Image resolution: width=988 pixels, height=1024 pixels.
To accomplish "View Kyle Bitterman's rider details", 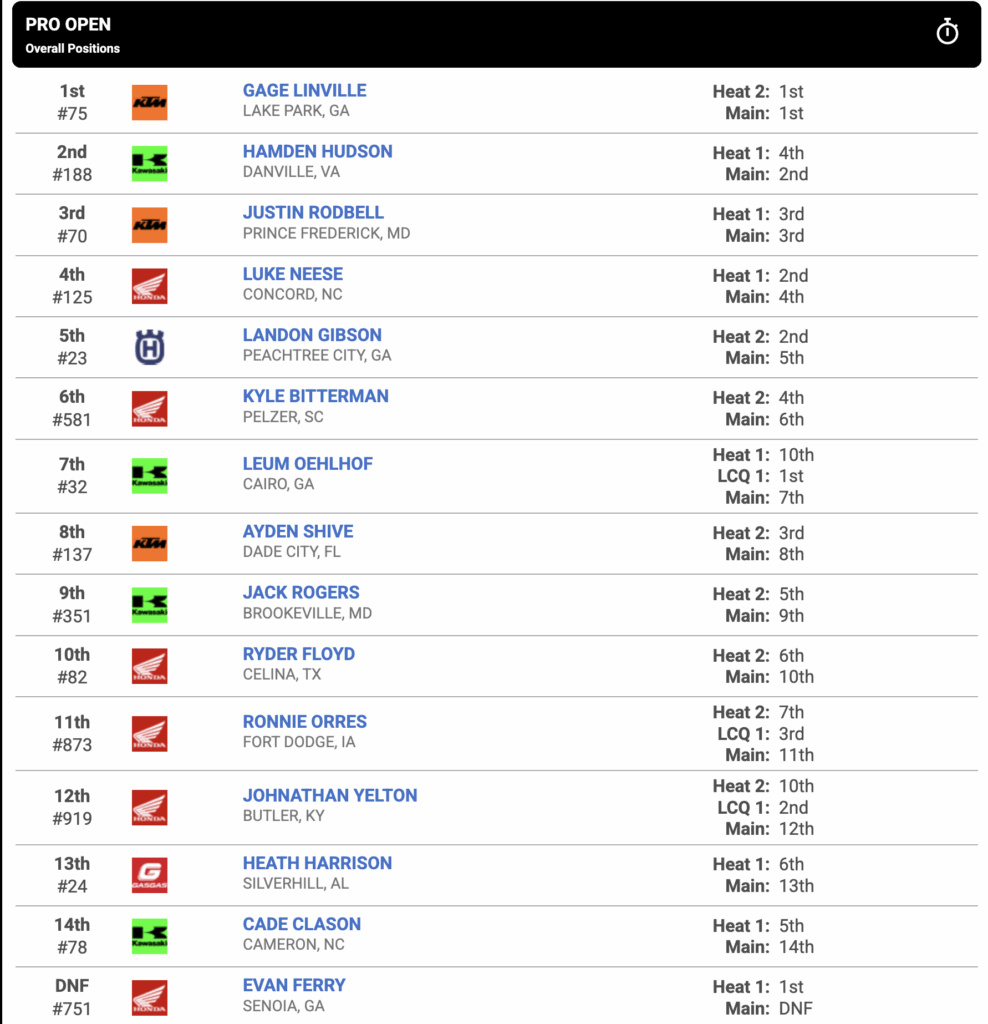I will tap(315, 396).
